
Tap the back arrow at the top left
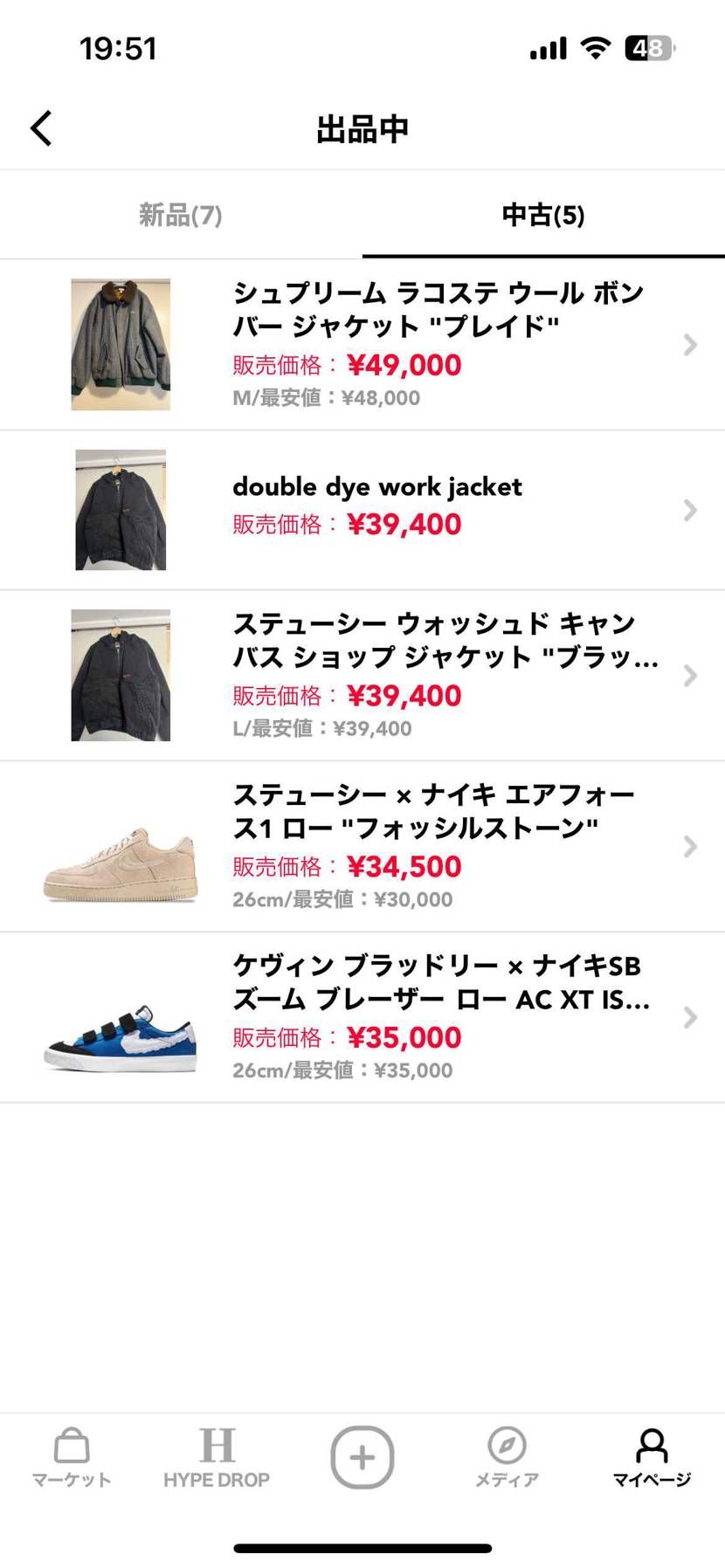(40, 127)
